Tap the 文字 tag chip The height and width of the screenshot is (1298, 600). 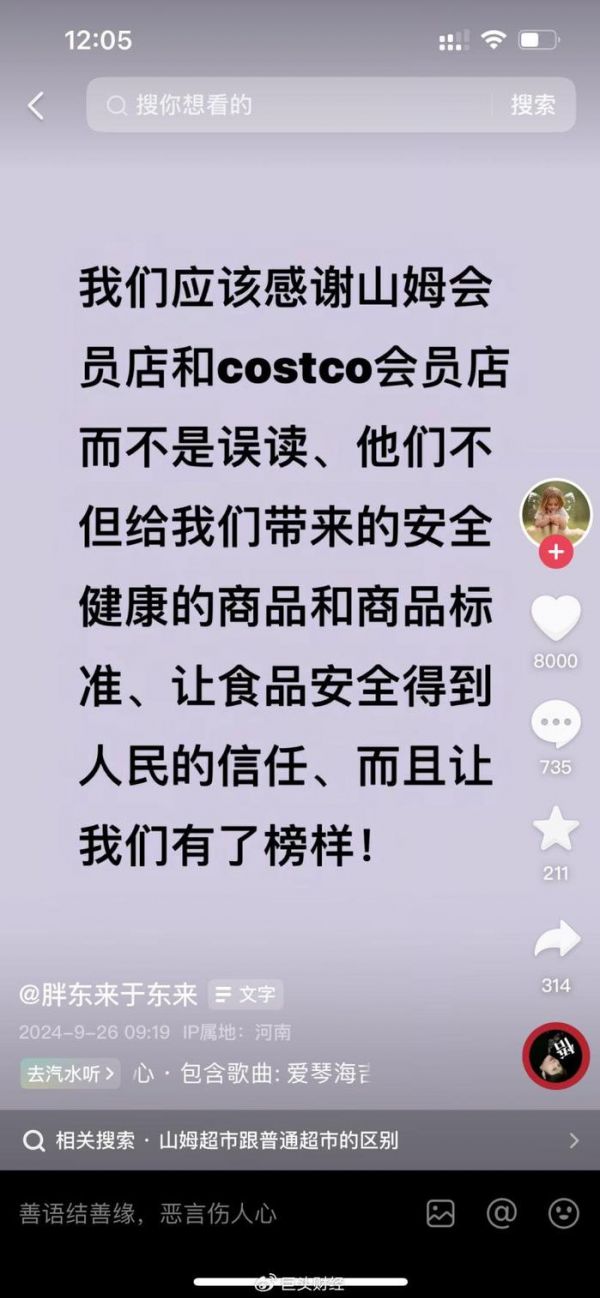point(246,995)
